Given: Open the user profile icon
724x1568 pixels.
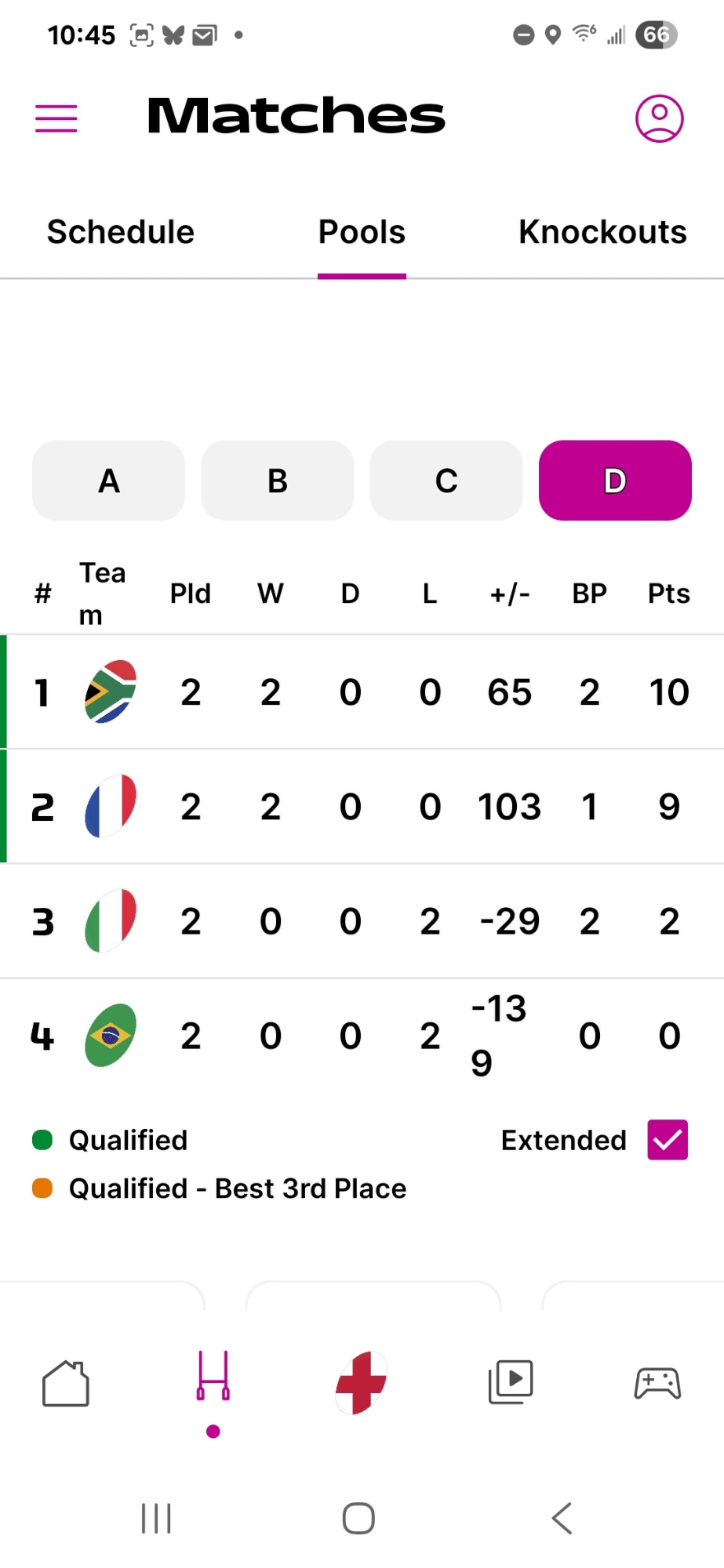Looking at the screenshot, I should pos(659,118).
